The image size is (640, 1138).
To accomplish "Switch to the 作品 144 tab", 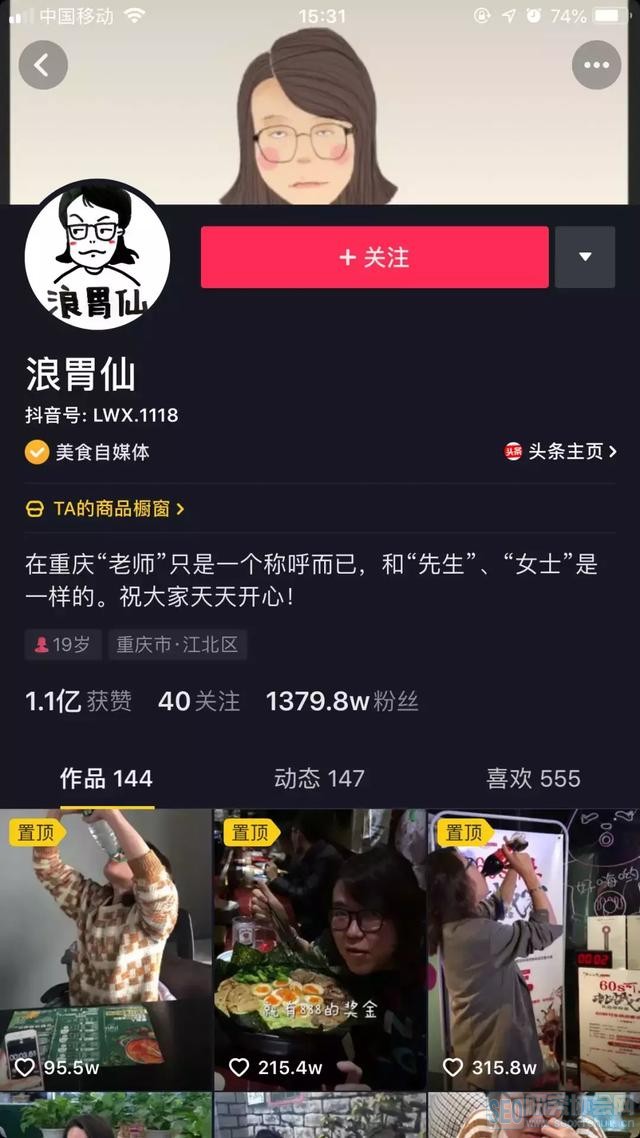I will (x=106, y=778).
